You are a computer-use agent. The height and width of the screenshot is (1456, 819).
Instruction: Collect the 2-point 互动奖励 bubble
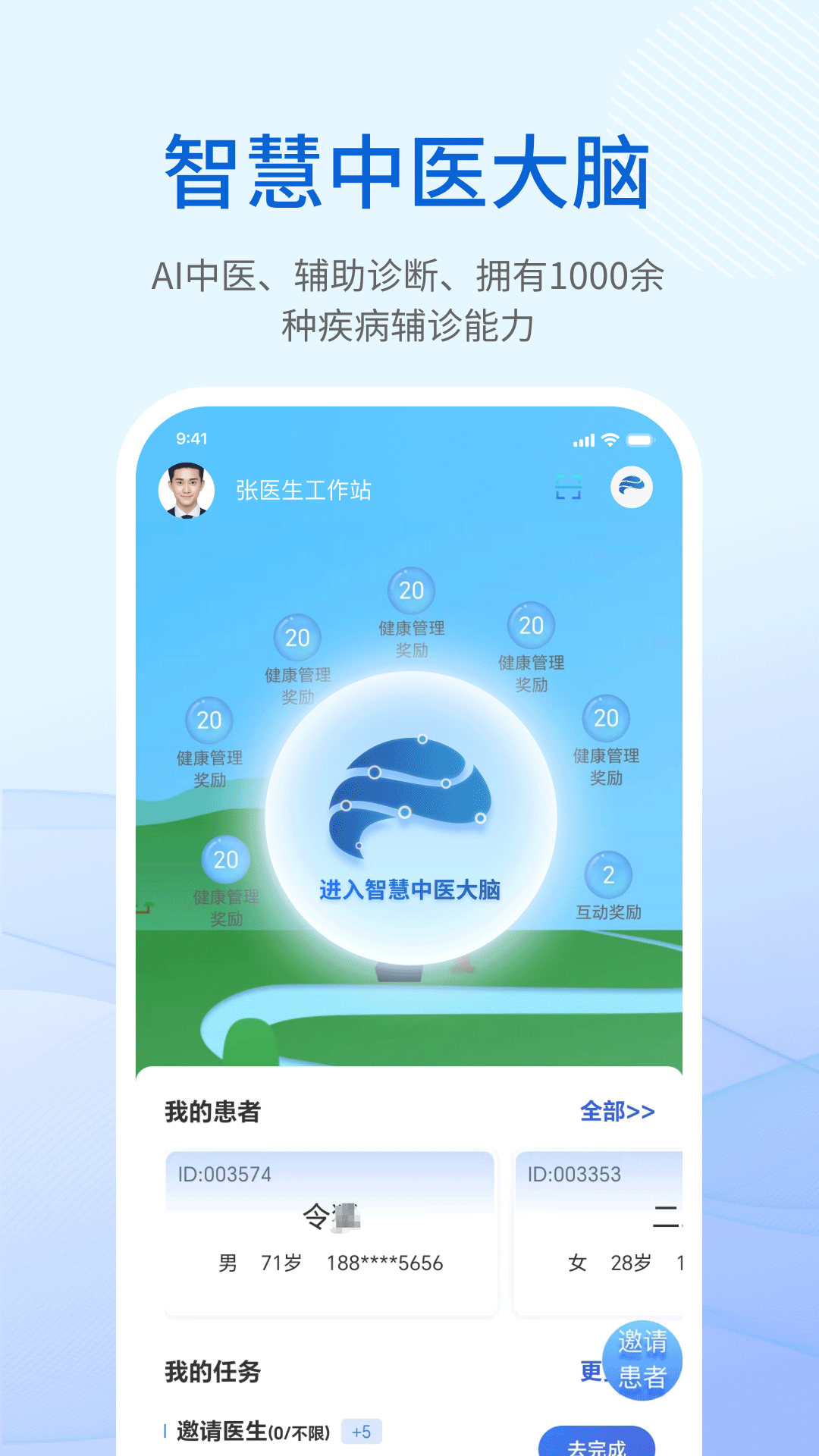[x=609, y=875]
